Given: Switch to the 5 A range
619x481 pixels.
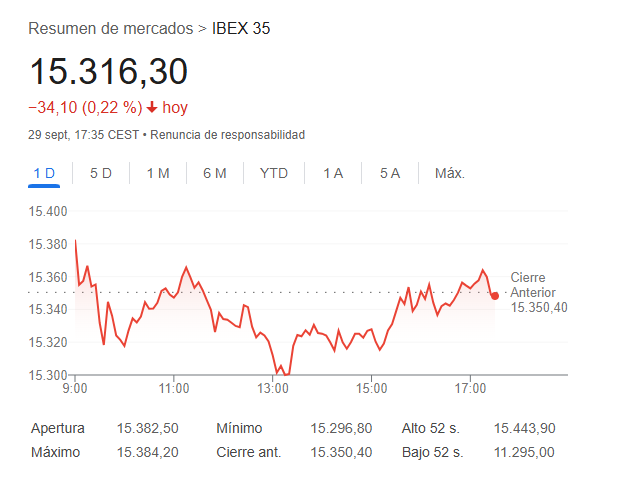Looking at the screenshot, I should (x=390, y=173).
